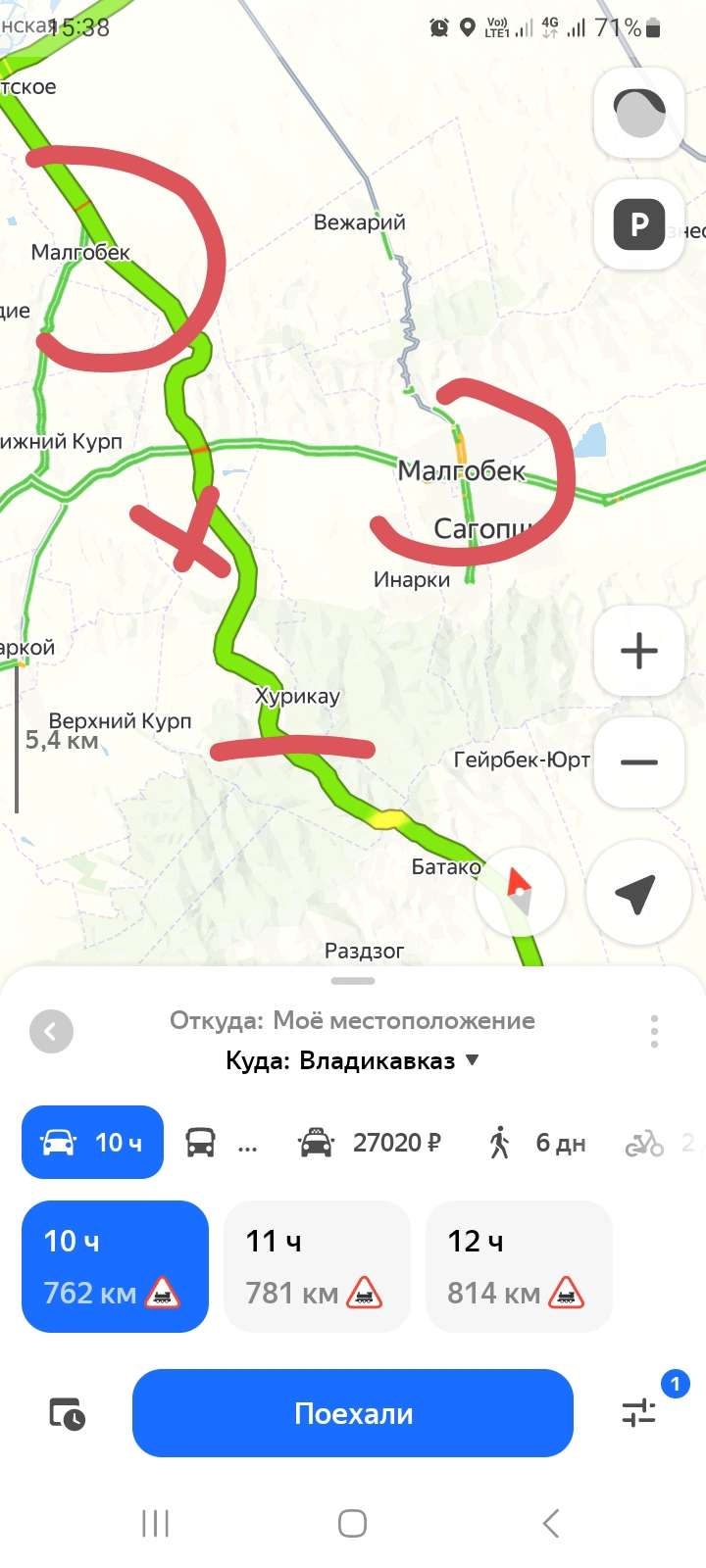The height and width of the screenshot is (1568, 706).
Task: Tap the compass to reset orientation
Action: 520,892
